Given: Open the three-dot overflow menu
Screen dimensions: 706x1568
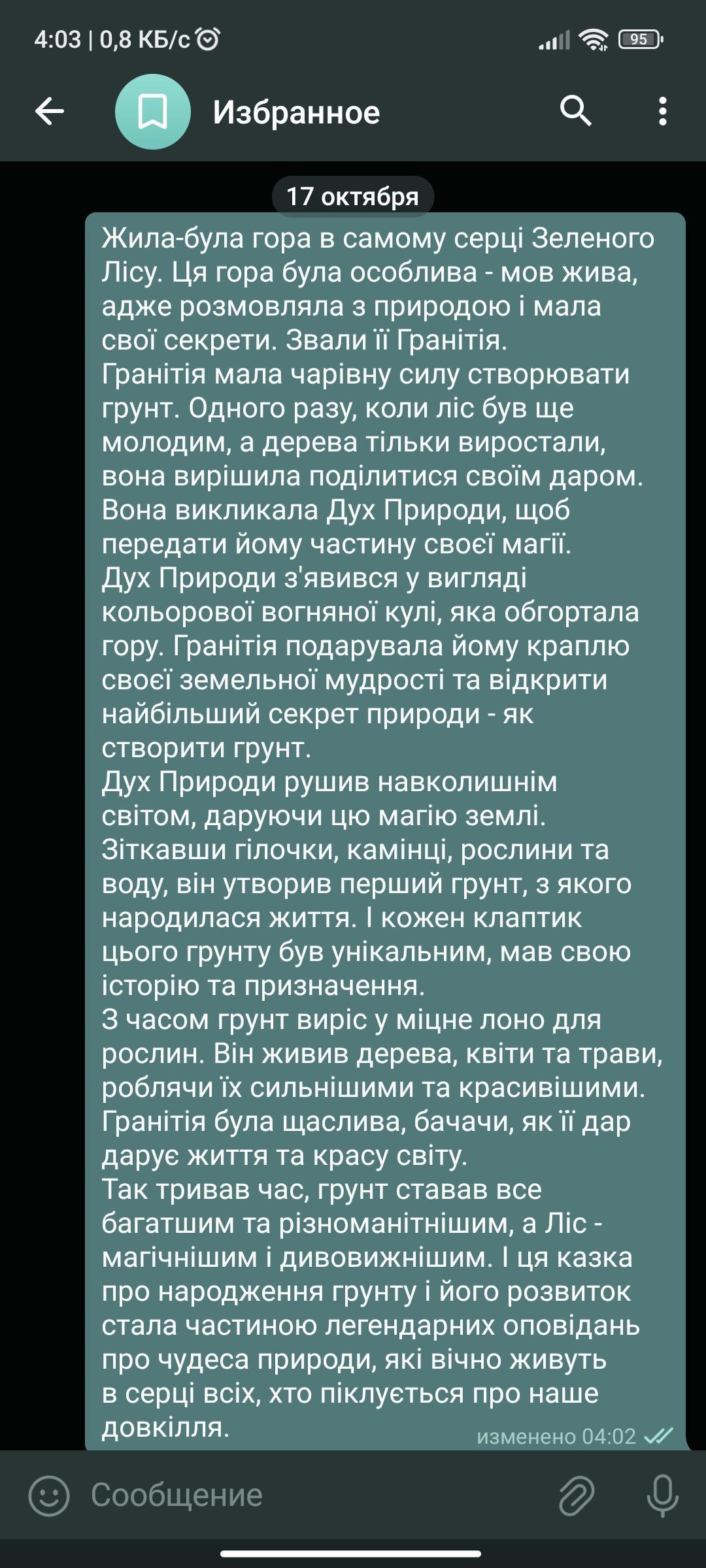Looking at the screenshot, I should pyautogui.click(x=662, y=111).
